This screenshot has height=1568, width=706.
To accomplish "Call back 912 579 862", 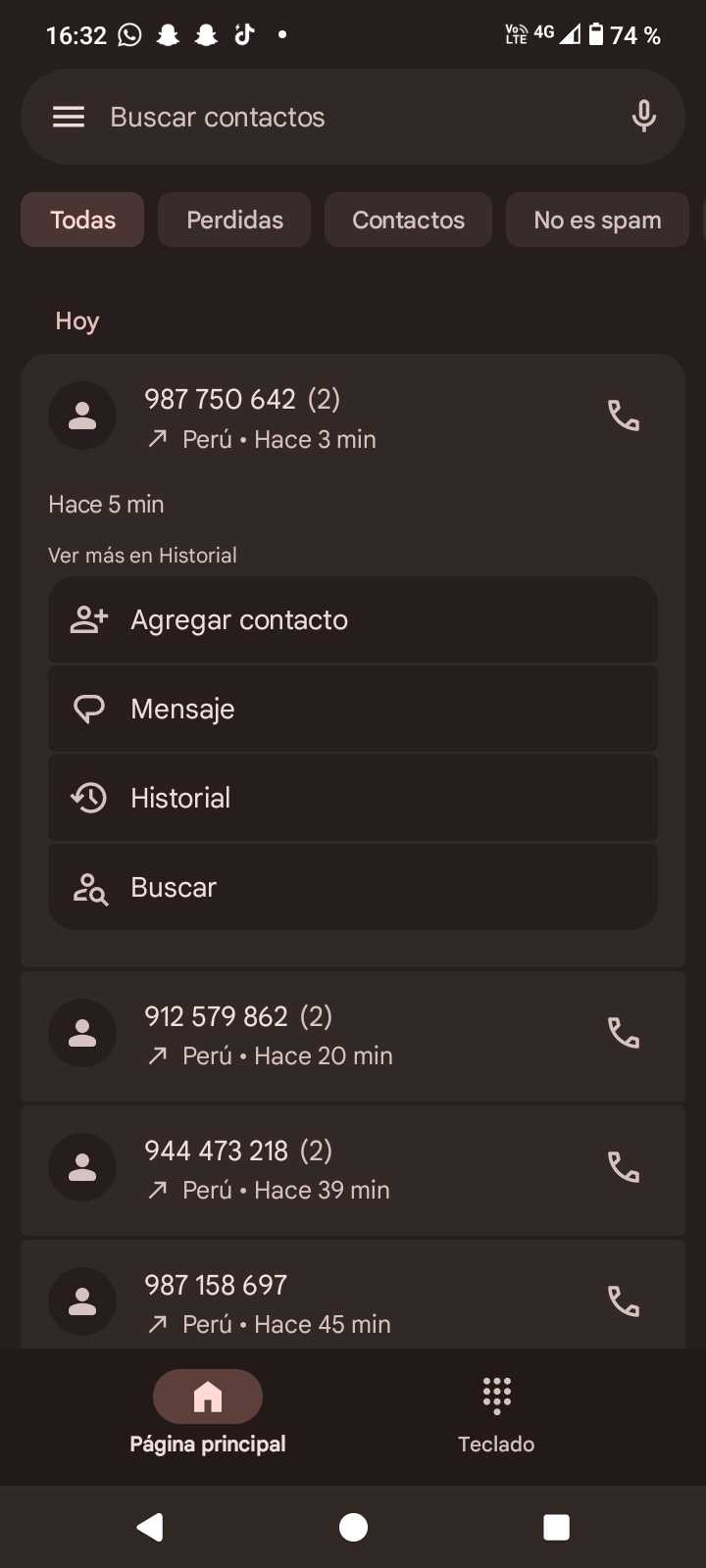I will pos(624,1033).
